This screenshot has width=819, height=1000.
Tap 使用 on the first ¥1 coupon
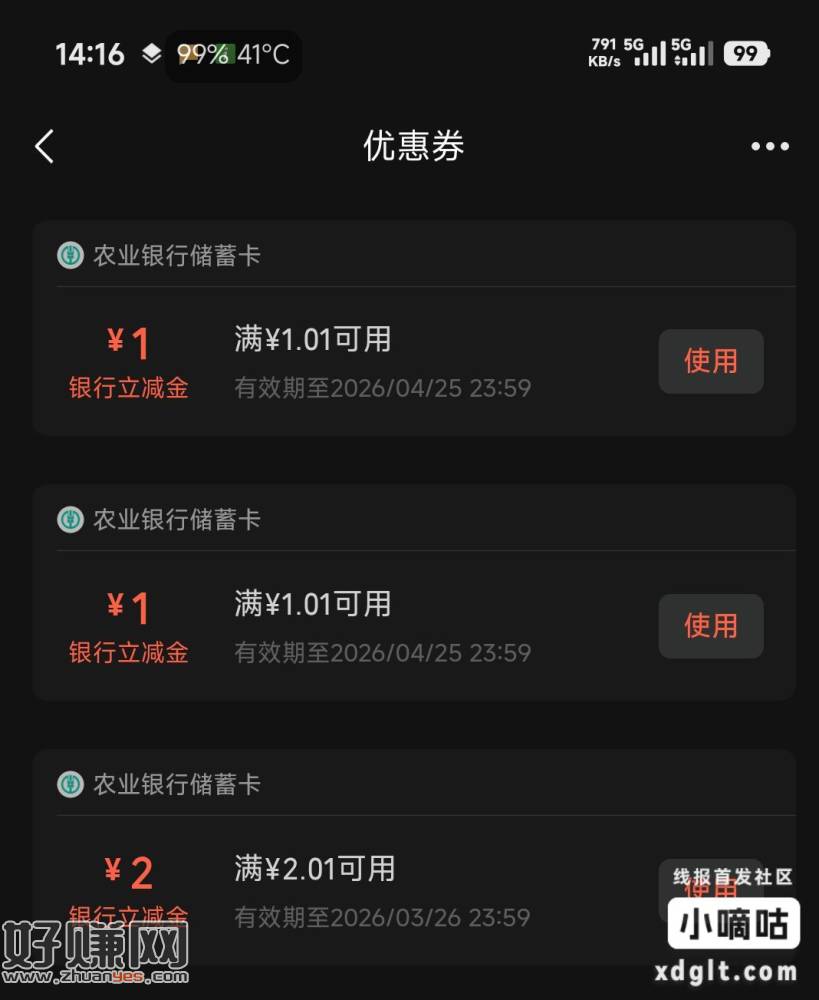710,361
